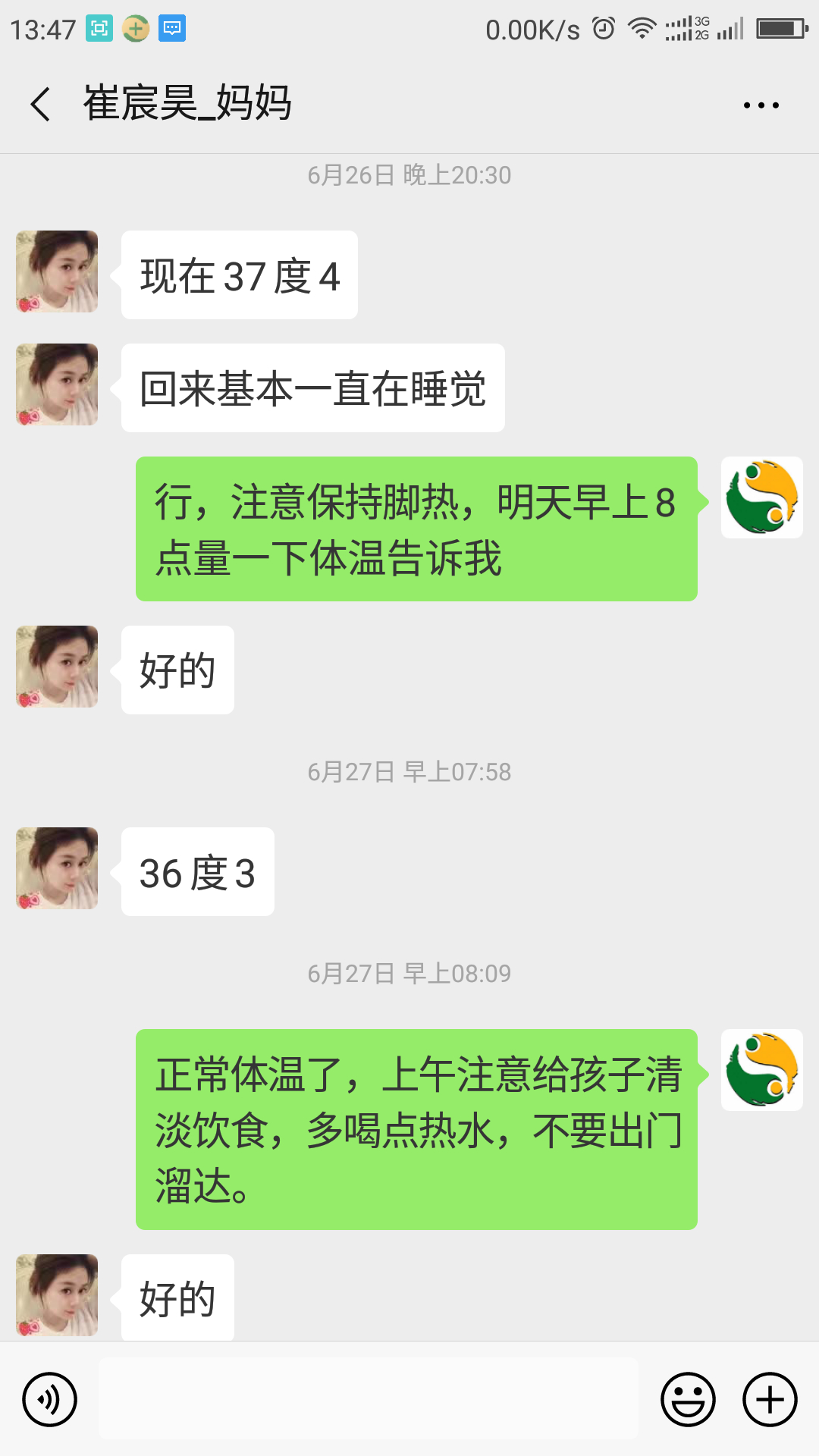Switch to voice message input

pyautogui.click(x=49, y=1399)
